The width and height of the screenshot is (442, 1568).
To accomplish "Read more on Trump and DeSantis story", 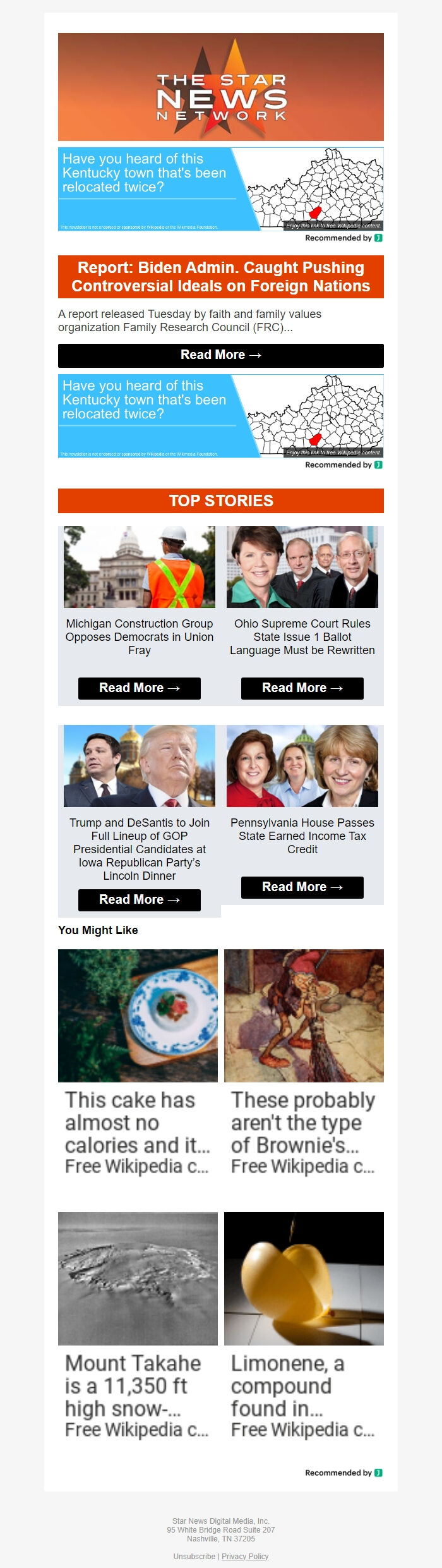I will coord(139,900).
